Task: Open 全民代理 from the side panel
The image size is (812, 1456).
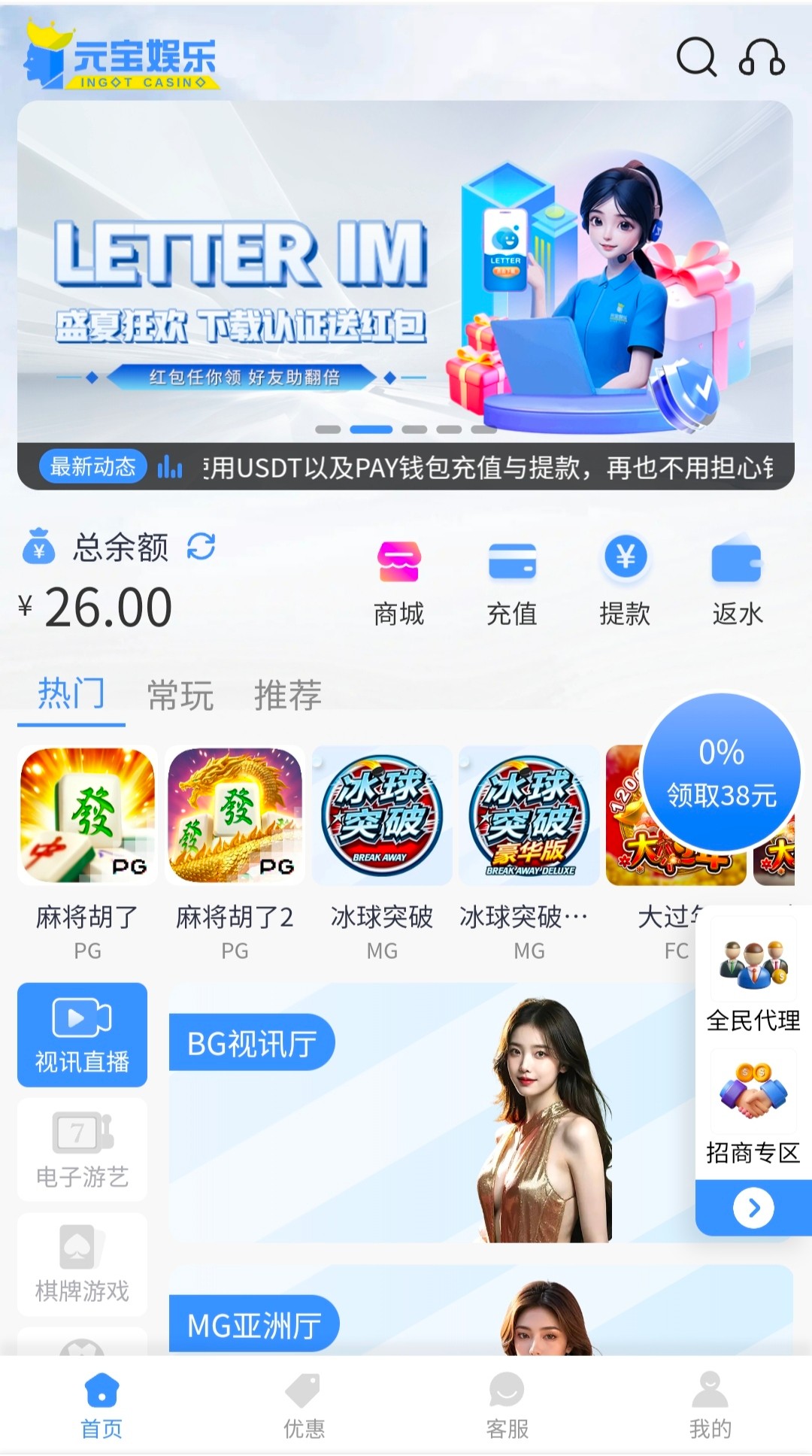Action: pos(753,978)
